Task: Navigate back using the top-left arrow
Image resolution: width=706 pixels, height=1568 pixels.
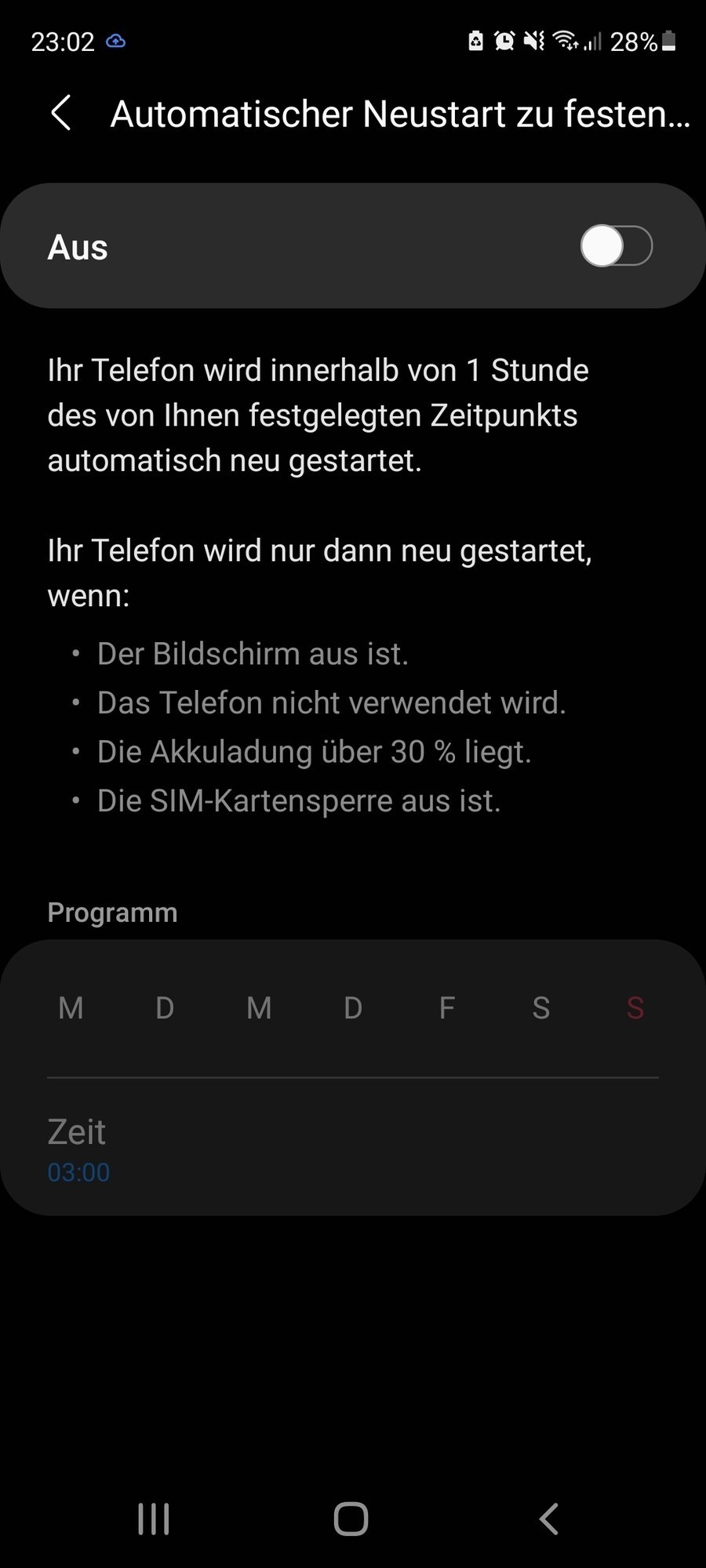Action: [61, 114]
